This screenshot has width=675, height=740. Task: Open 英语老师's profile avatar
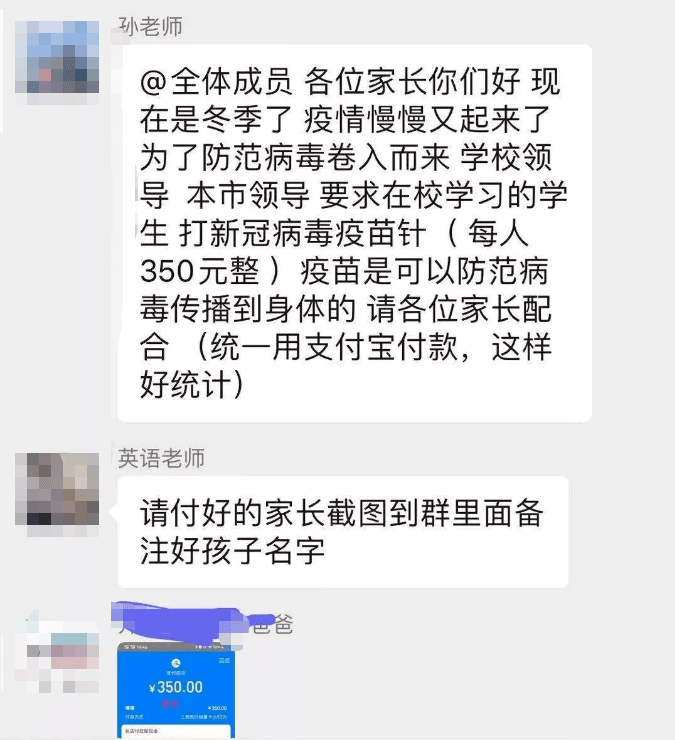pos(57,489)
